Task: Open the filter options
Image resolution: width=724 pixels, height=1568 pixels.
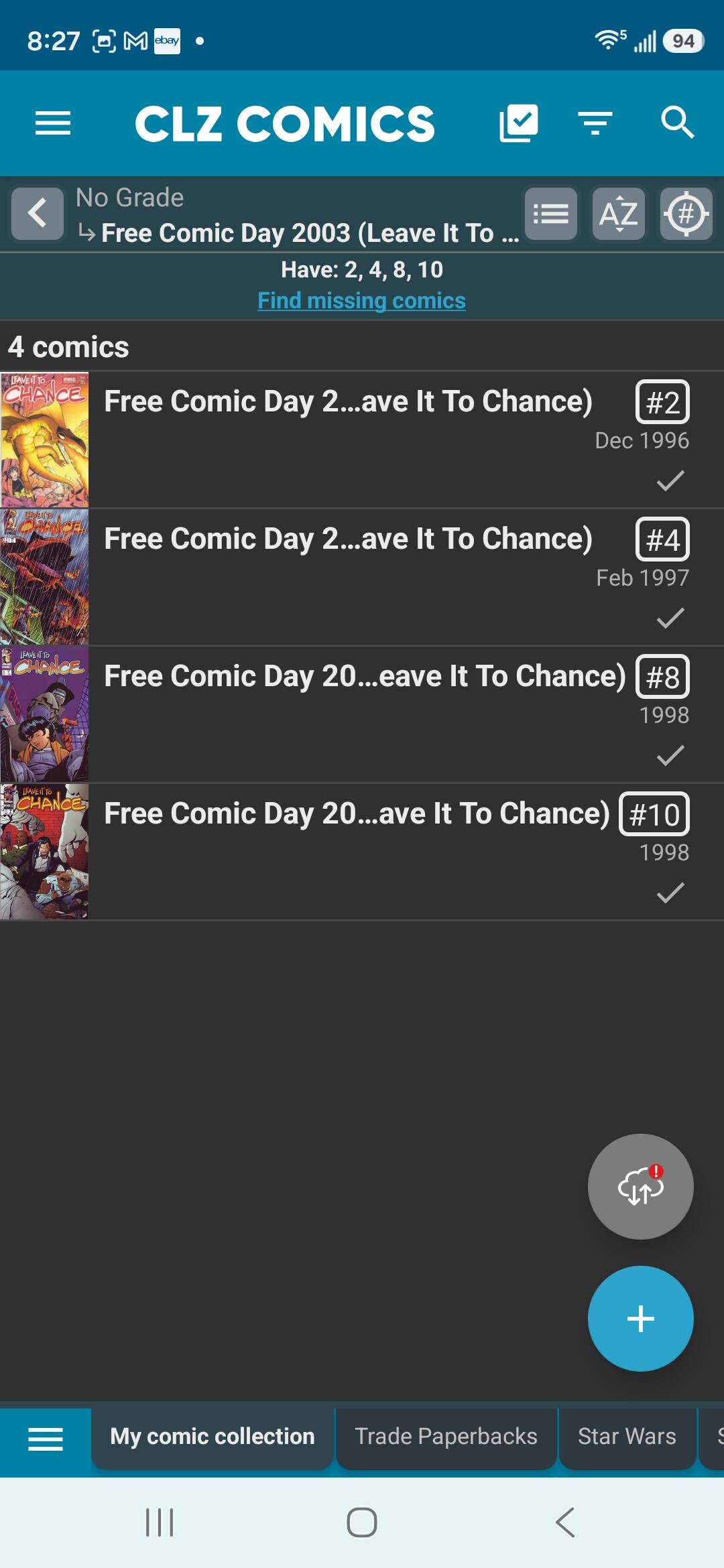Action: tap(595, 123)
